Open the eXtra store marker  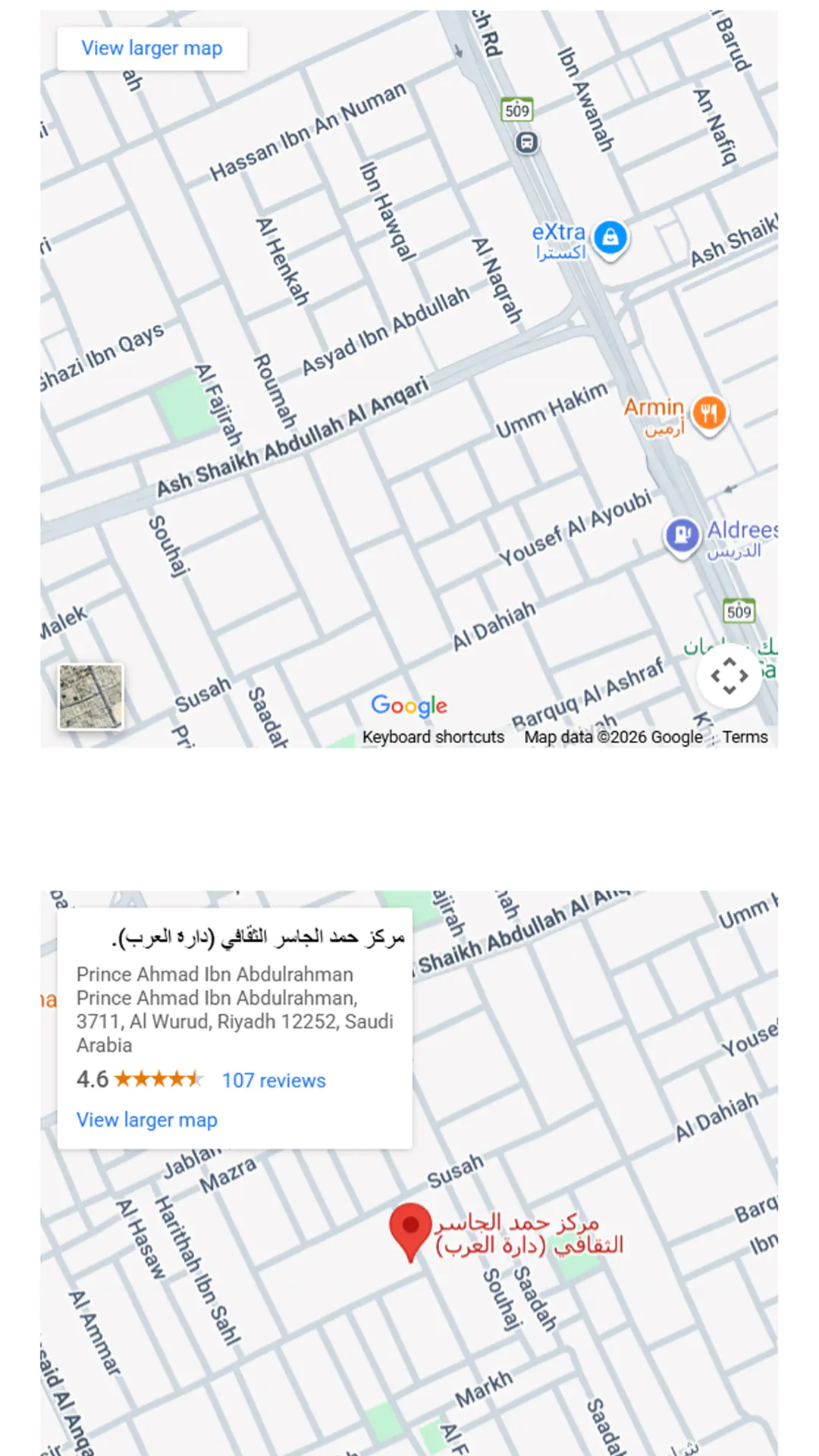click(610, 238)
